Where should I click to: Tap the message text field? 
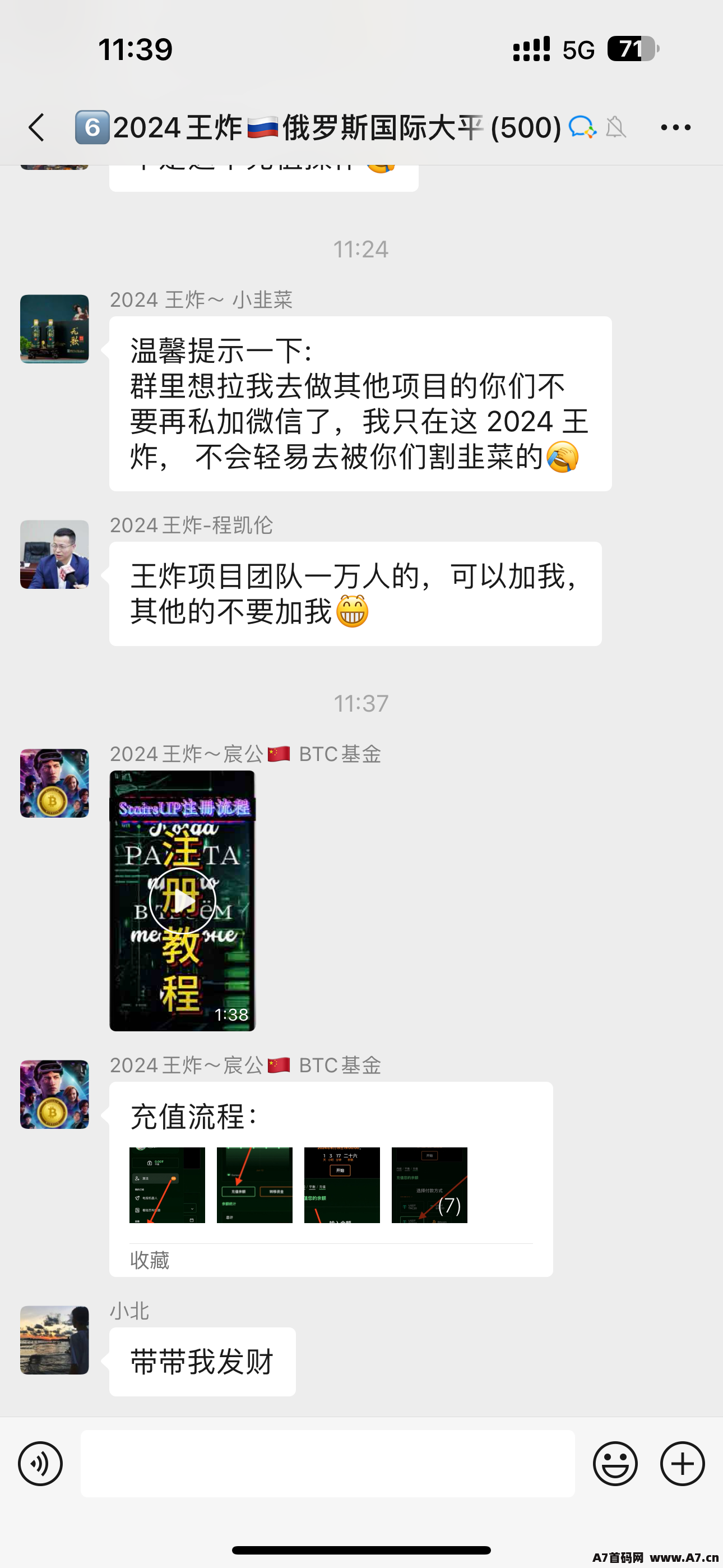tap(327, 1463)
